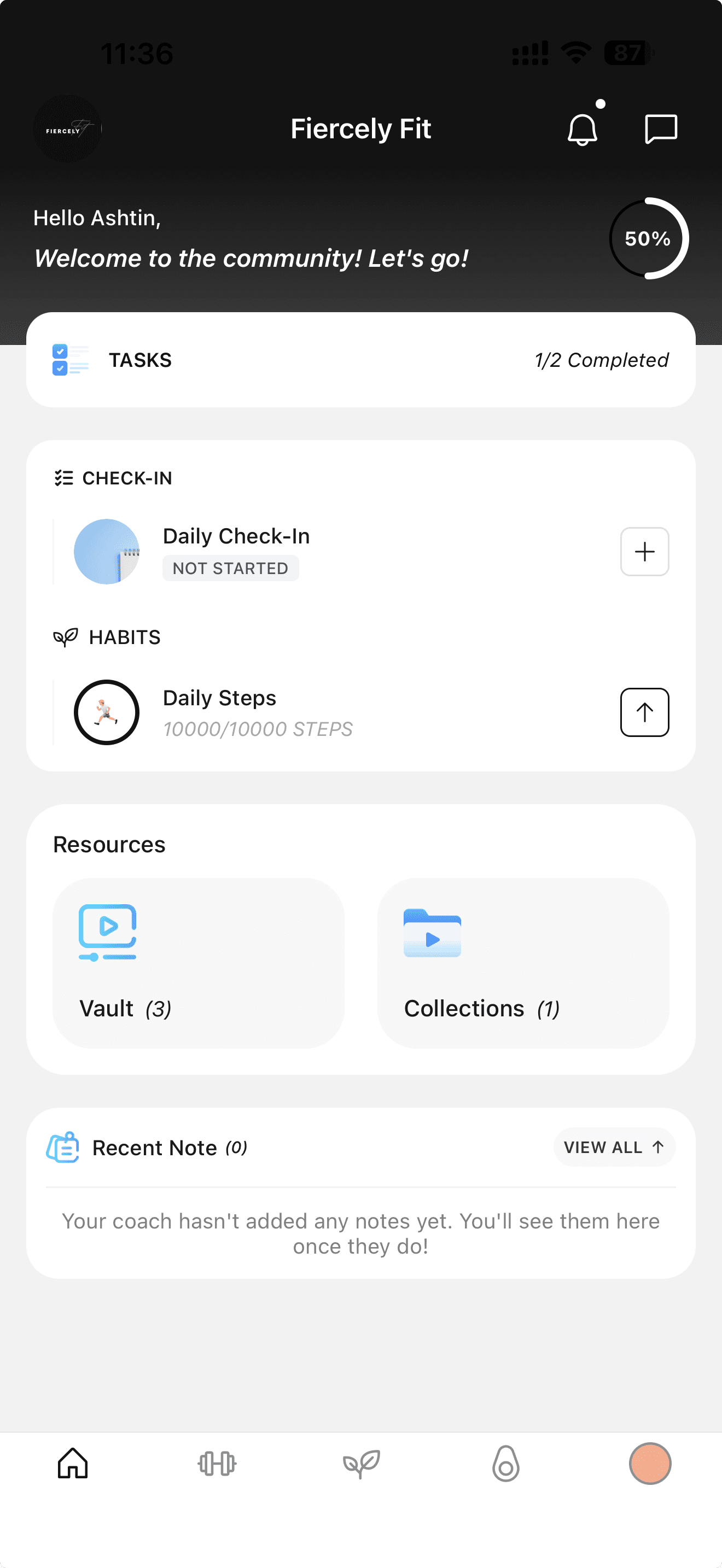
Task: Open the notifications bell
Action: pyautogui.click(x=583, y=129)
